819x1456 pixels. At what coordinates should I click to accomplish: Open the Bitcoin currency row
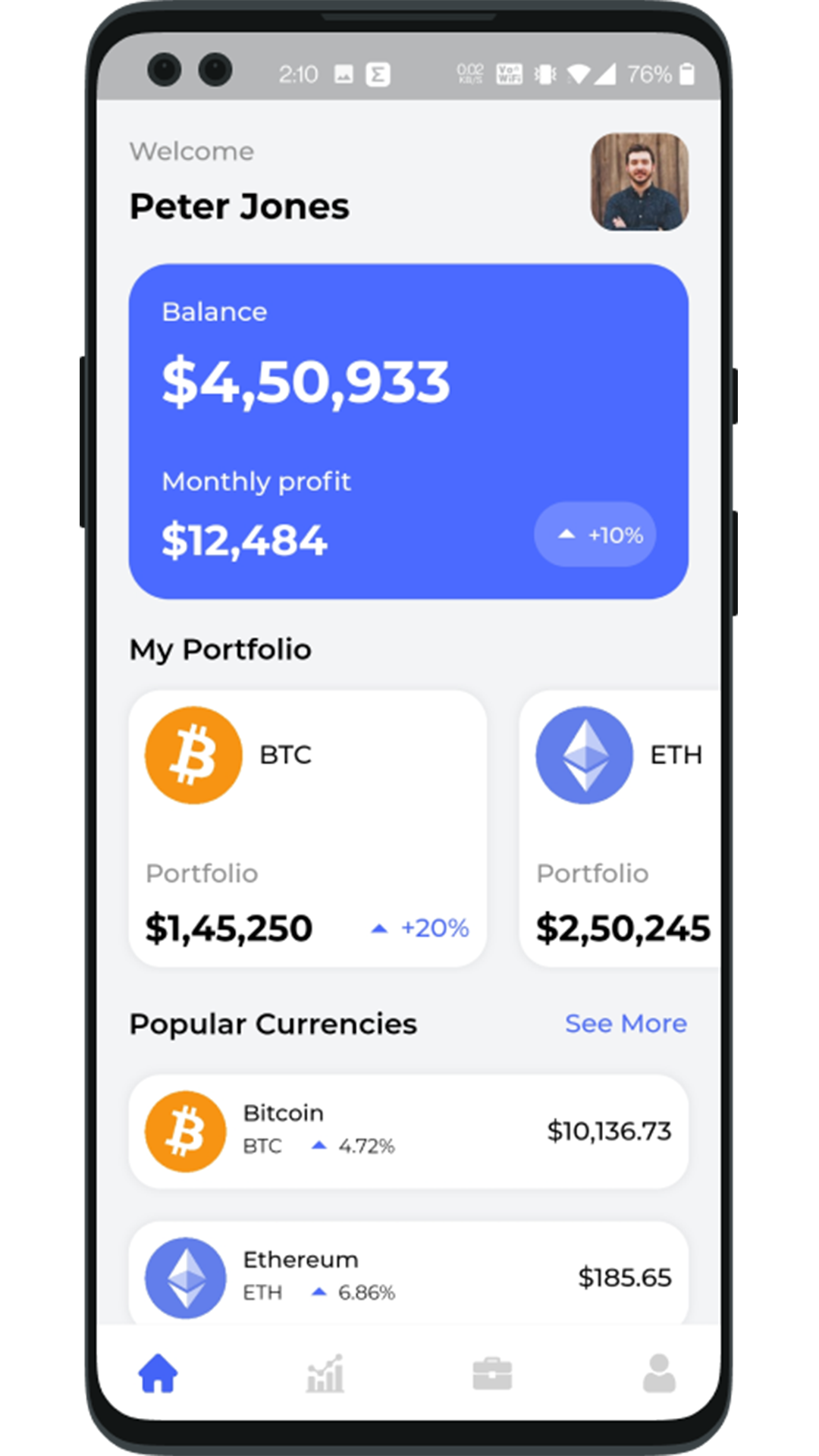(x=408, y=1131)
